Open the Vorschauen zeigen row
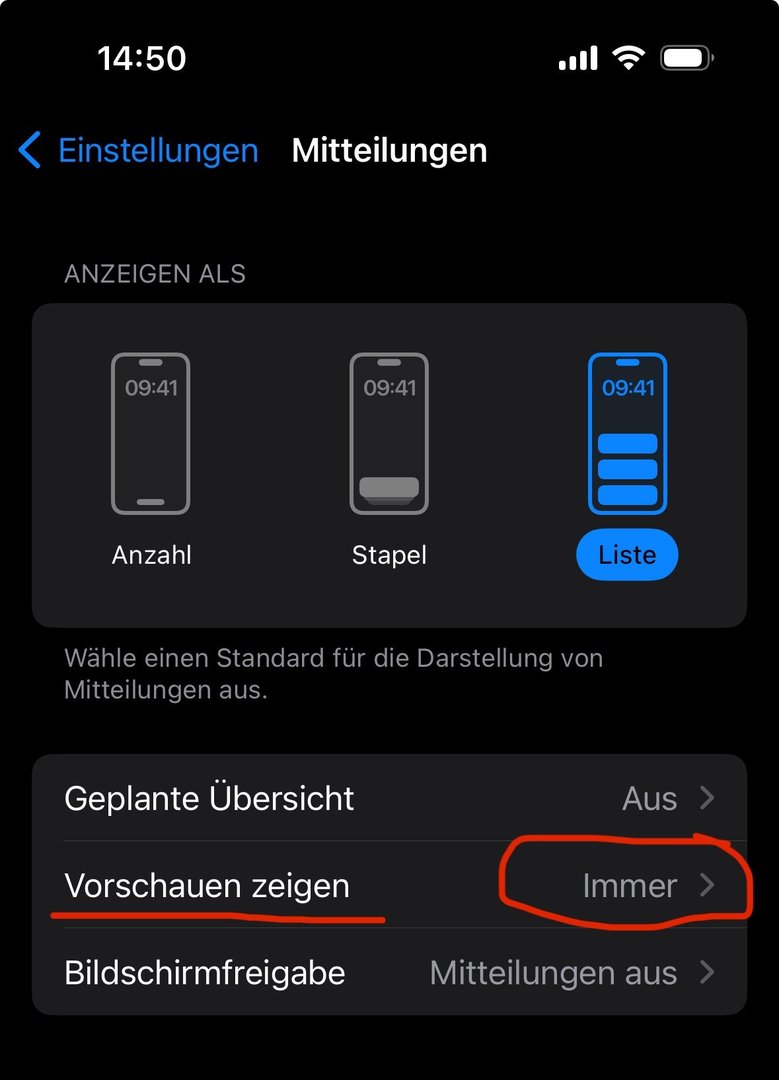 pos(389,885)
